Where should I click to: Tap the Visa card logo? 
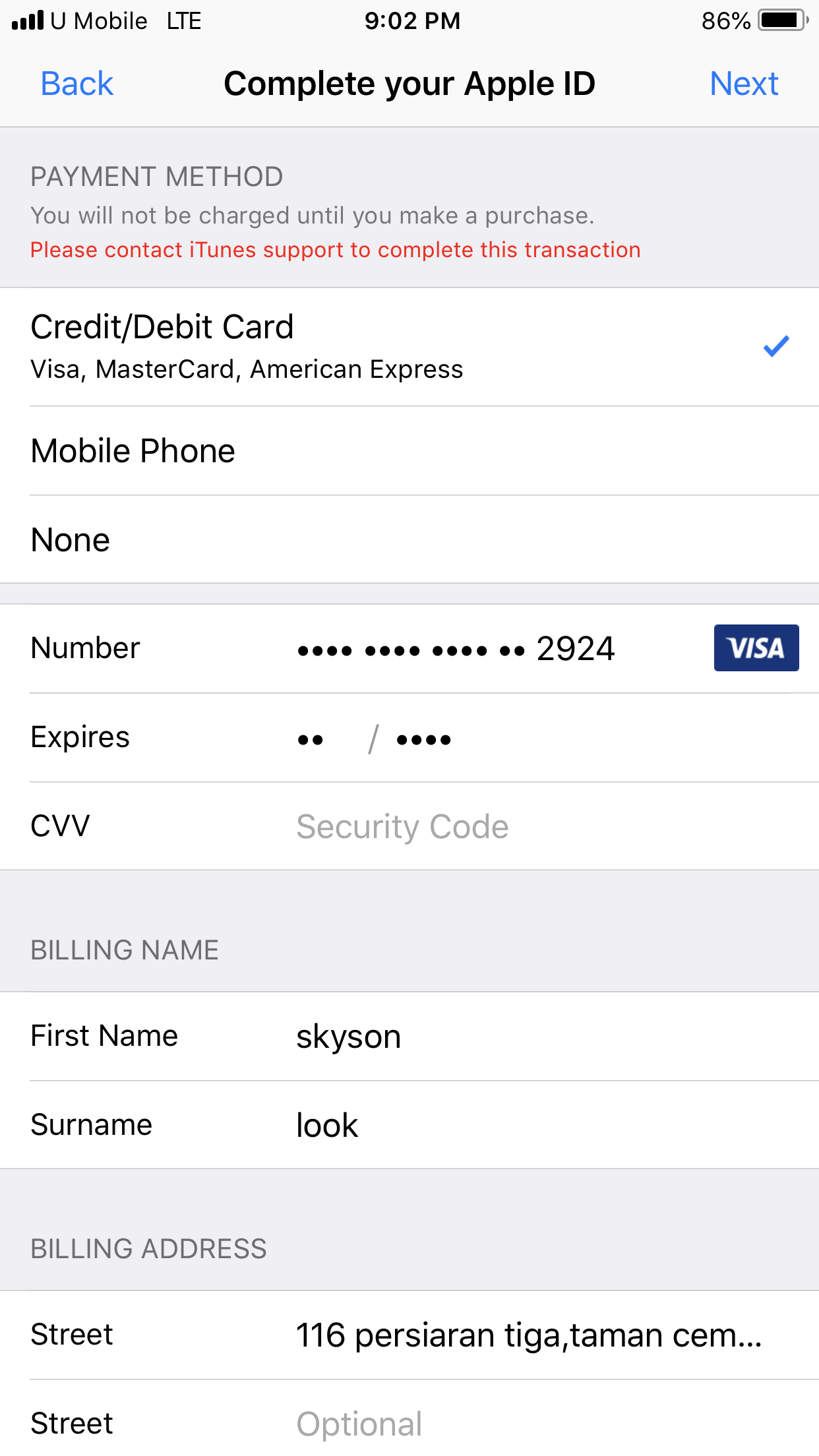coord(756,648)
